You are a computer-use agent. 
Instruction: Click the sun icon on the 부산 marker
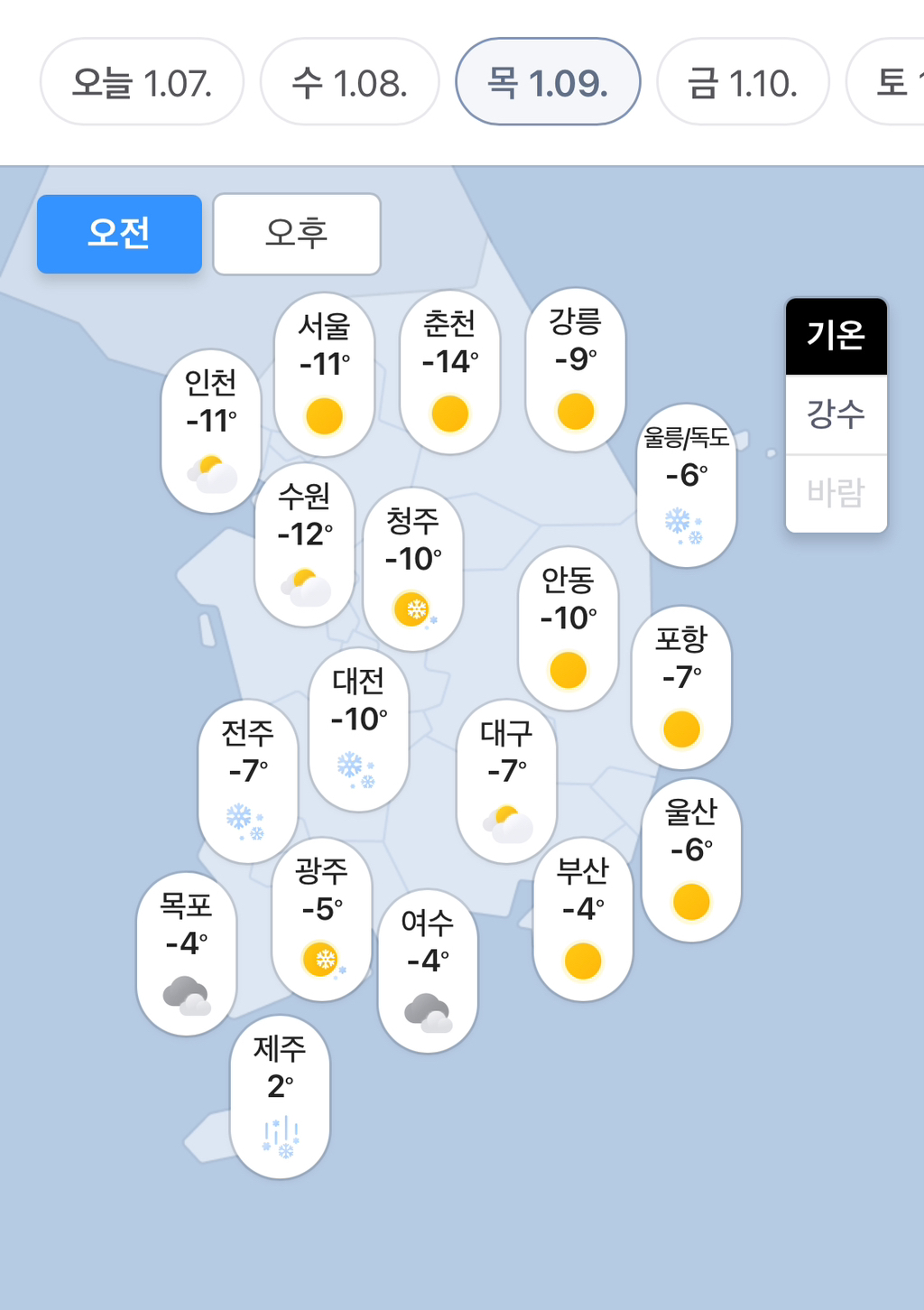pyautogui.click(x=583, y=962)
